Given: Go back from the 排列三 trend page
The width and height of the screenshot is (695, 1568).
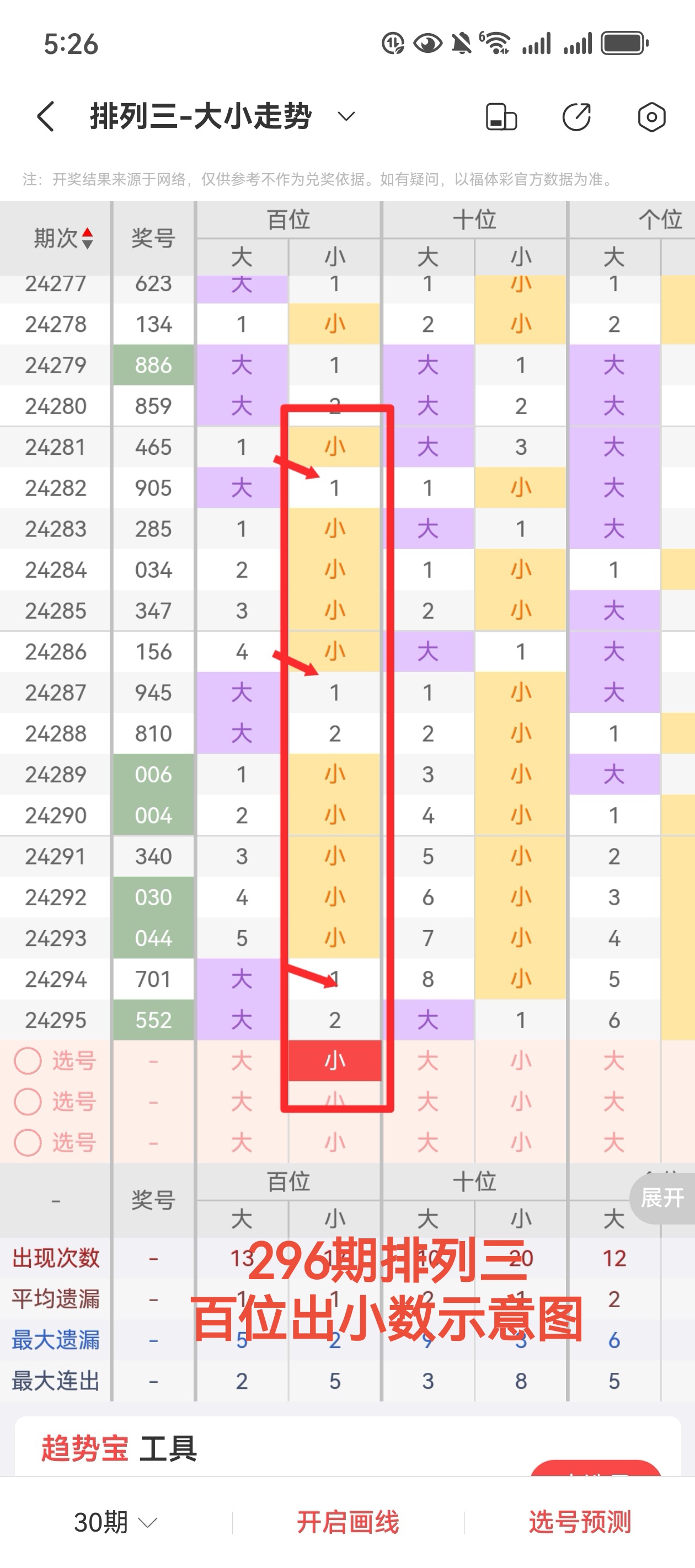Looking at the screenshot, I should [x=46, y=116].
